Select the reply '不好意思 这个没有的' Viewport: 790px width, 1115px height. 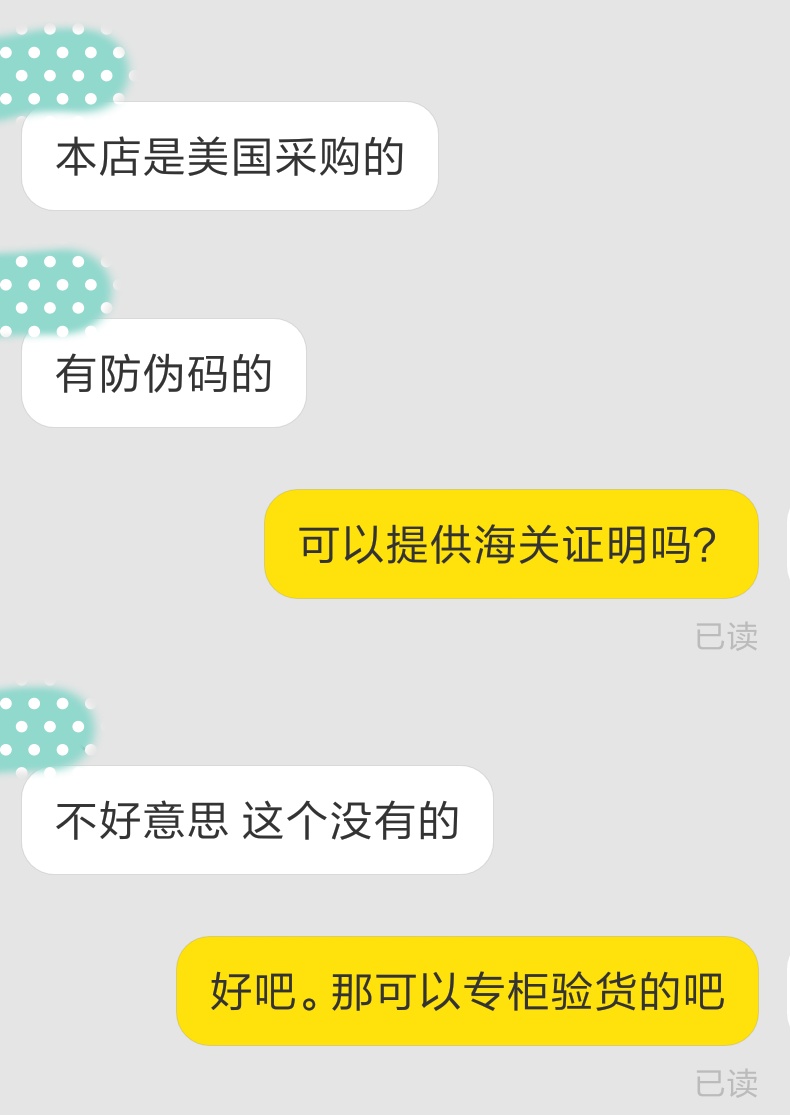(x=256, y=821)
